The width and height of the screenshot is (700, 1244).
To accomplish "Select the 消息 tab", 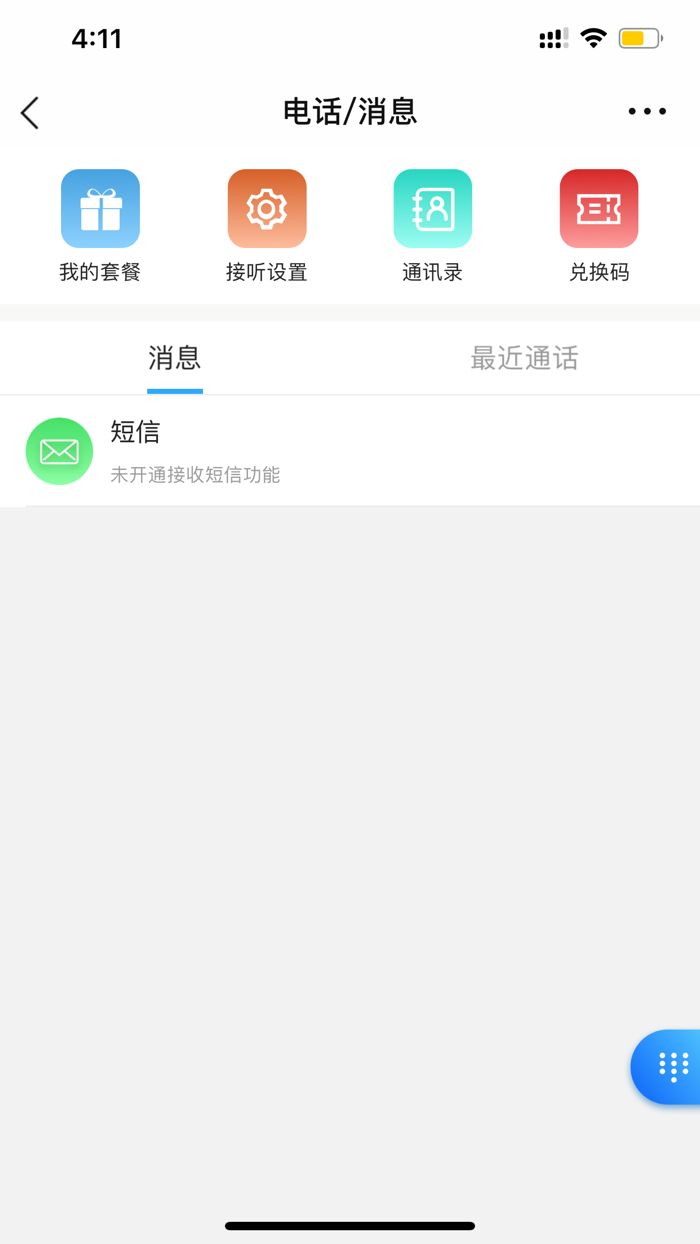I will tap(175, 358).
